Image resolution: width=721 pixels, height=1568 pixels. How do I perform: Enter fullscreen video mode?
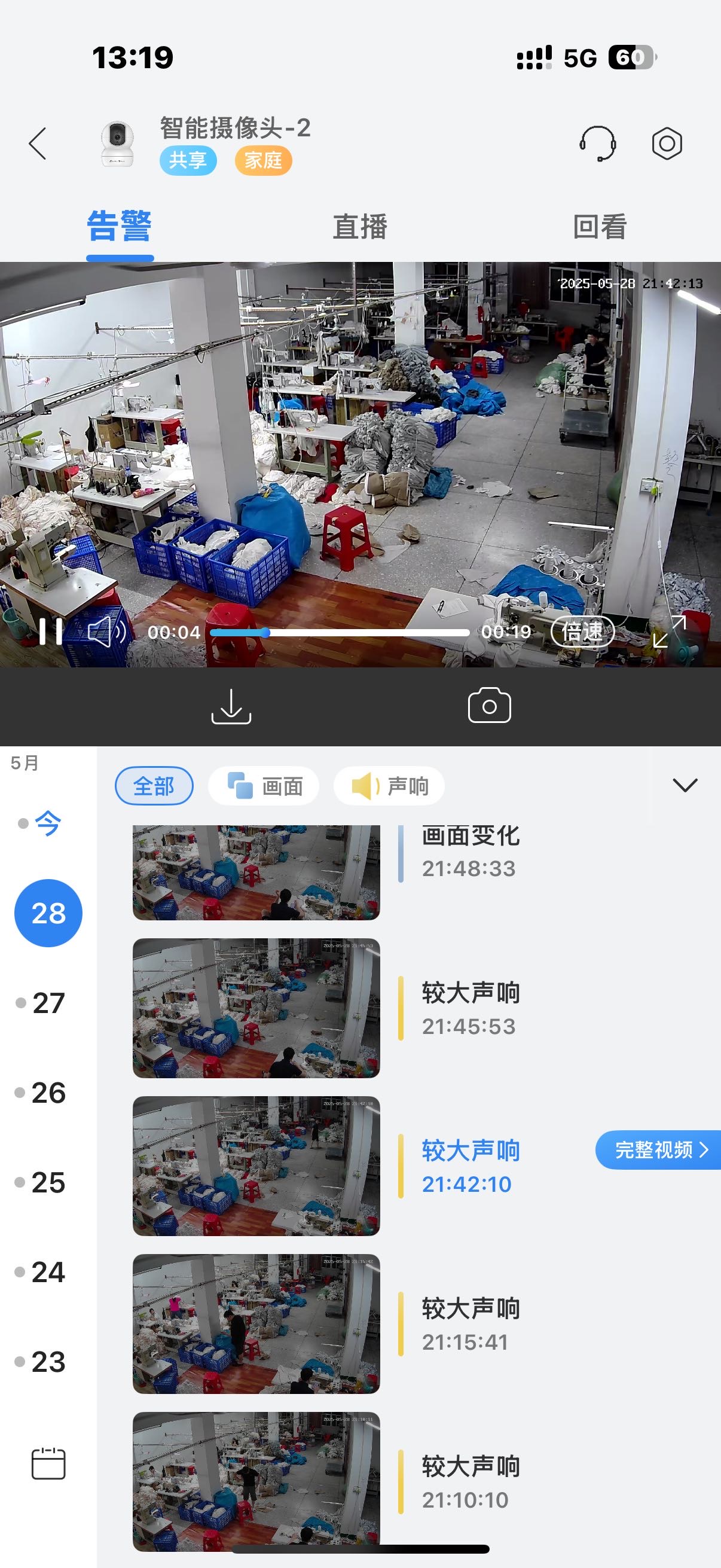(x=669, y=632)
